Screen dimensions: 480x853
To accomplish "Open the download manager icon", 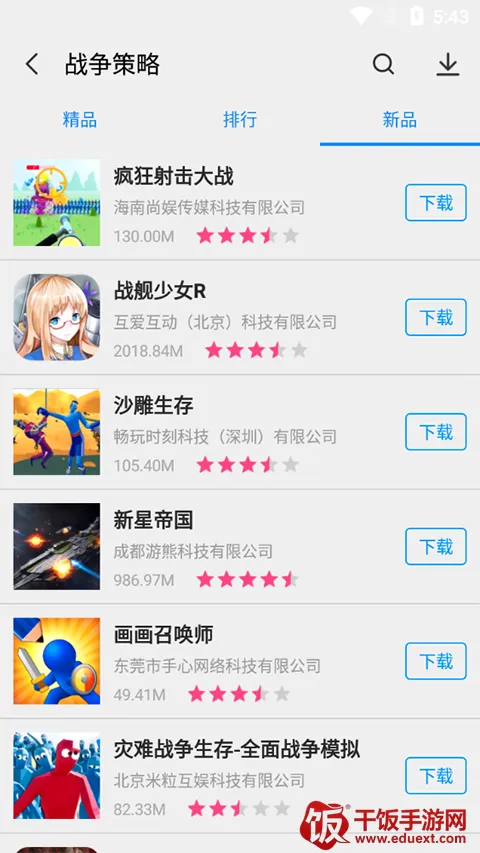I will pyautogui.click(x=448, y=65).
